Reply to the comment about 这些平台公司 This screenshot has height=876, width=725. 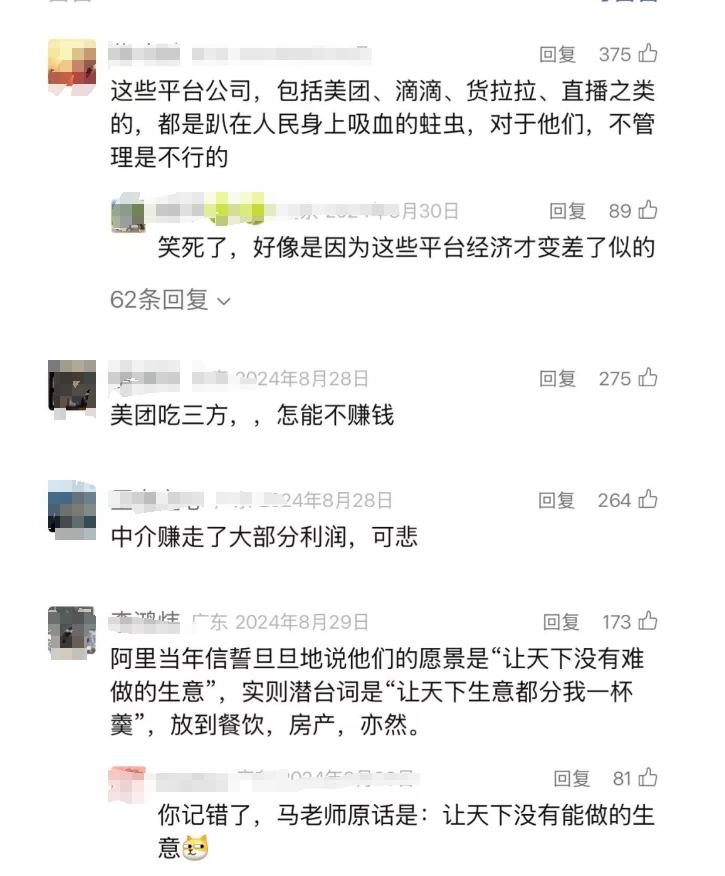[558, 55]
